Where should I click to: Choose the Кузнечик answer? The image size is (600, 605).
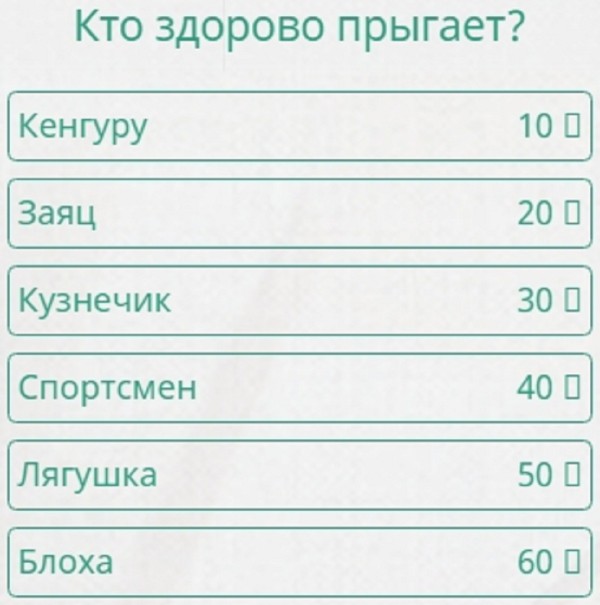coord(299,300)
